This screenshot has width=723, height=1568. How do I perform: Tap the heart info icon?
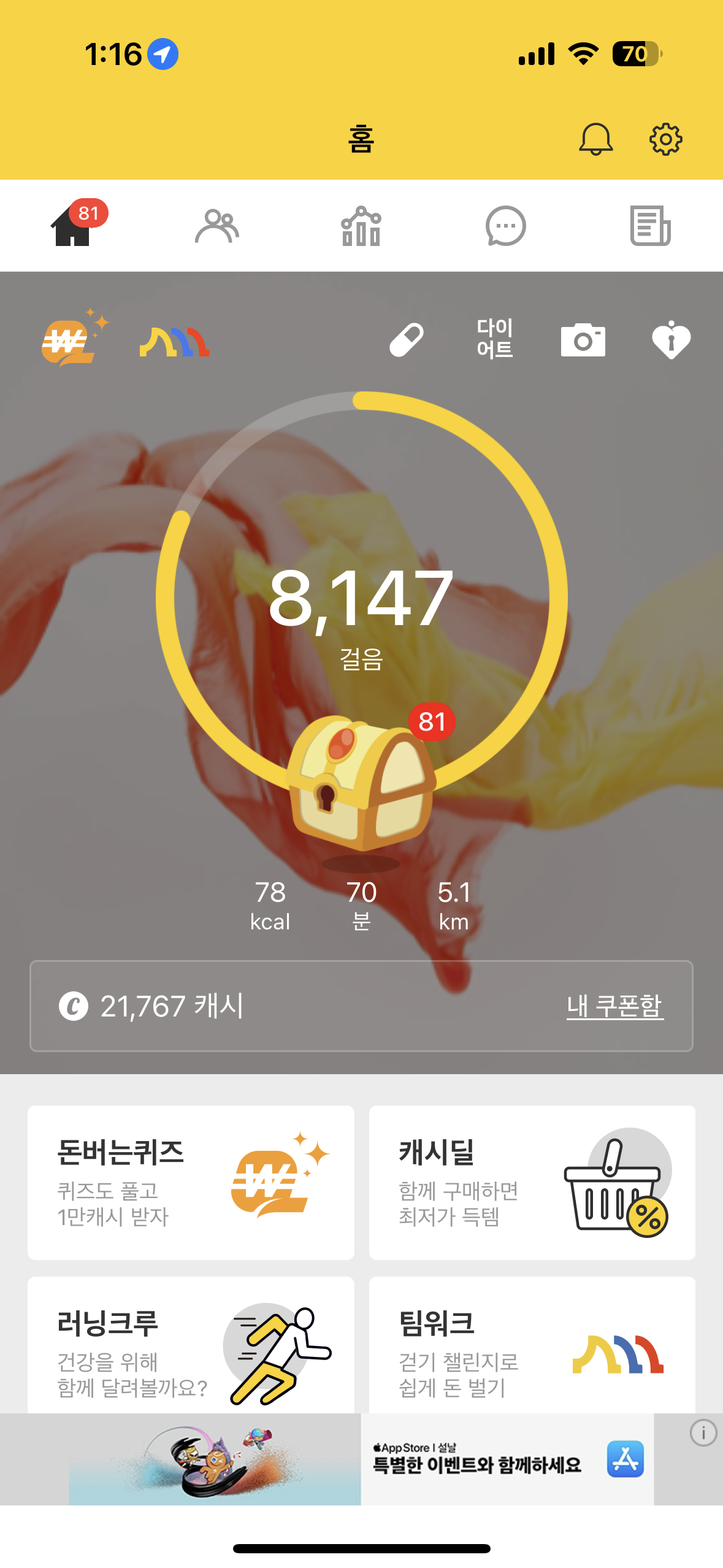point(671,340)
